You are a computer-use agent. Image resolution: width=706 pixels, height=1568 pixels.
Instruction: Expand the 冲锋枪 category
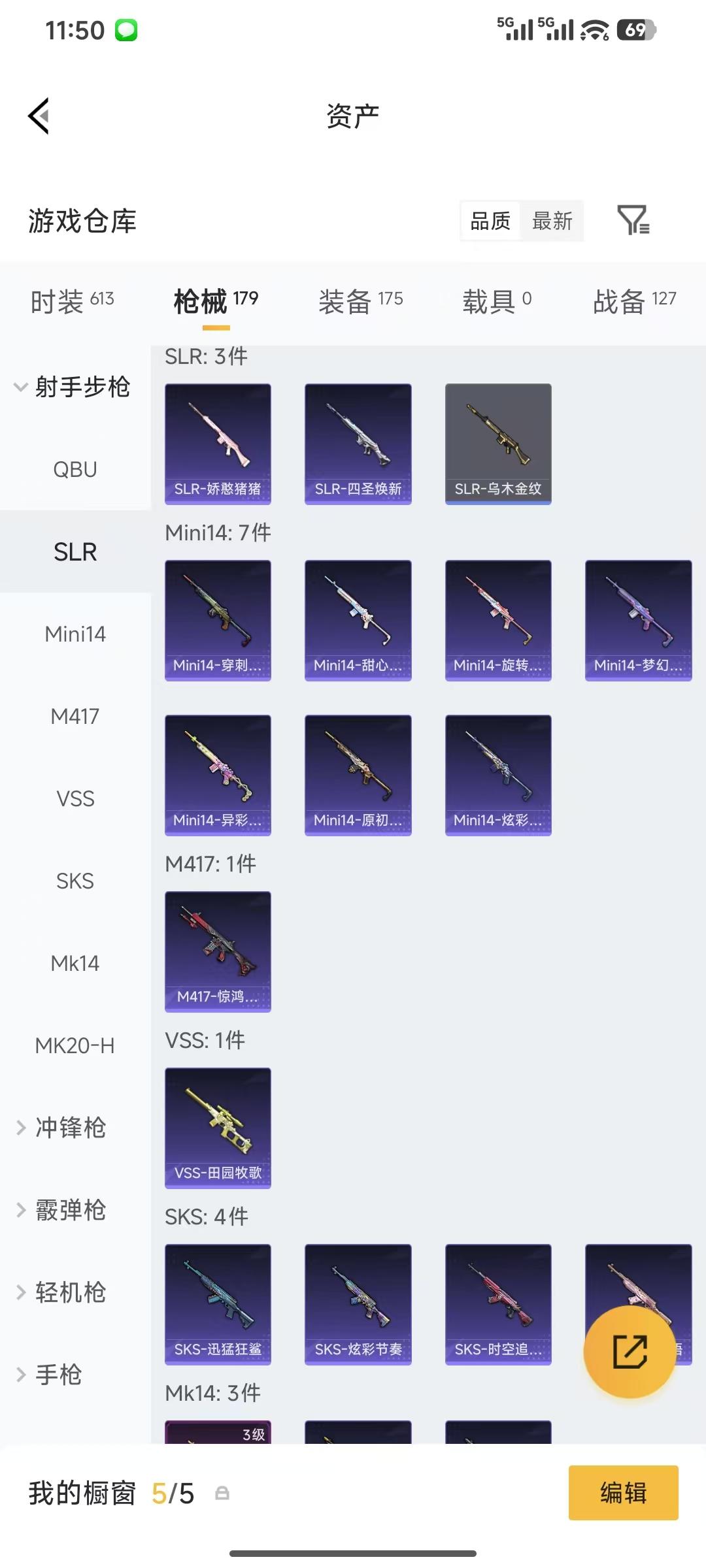69,1128
